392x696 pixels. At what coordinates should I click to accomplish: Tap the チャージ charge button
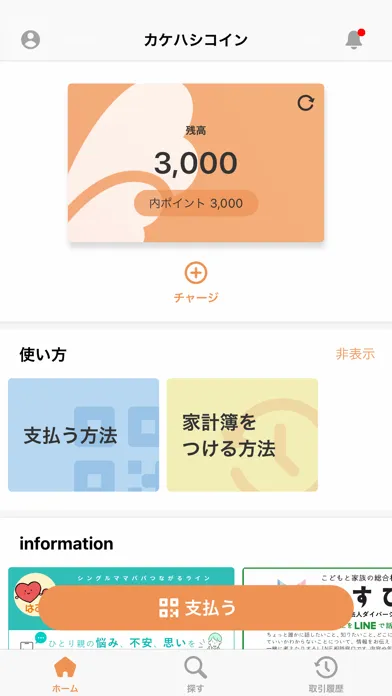tap(196, 283)
